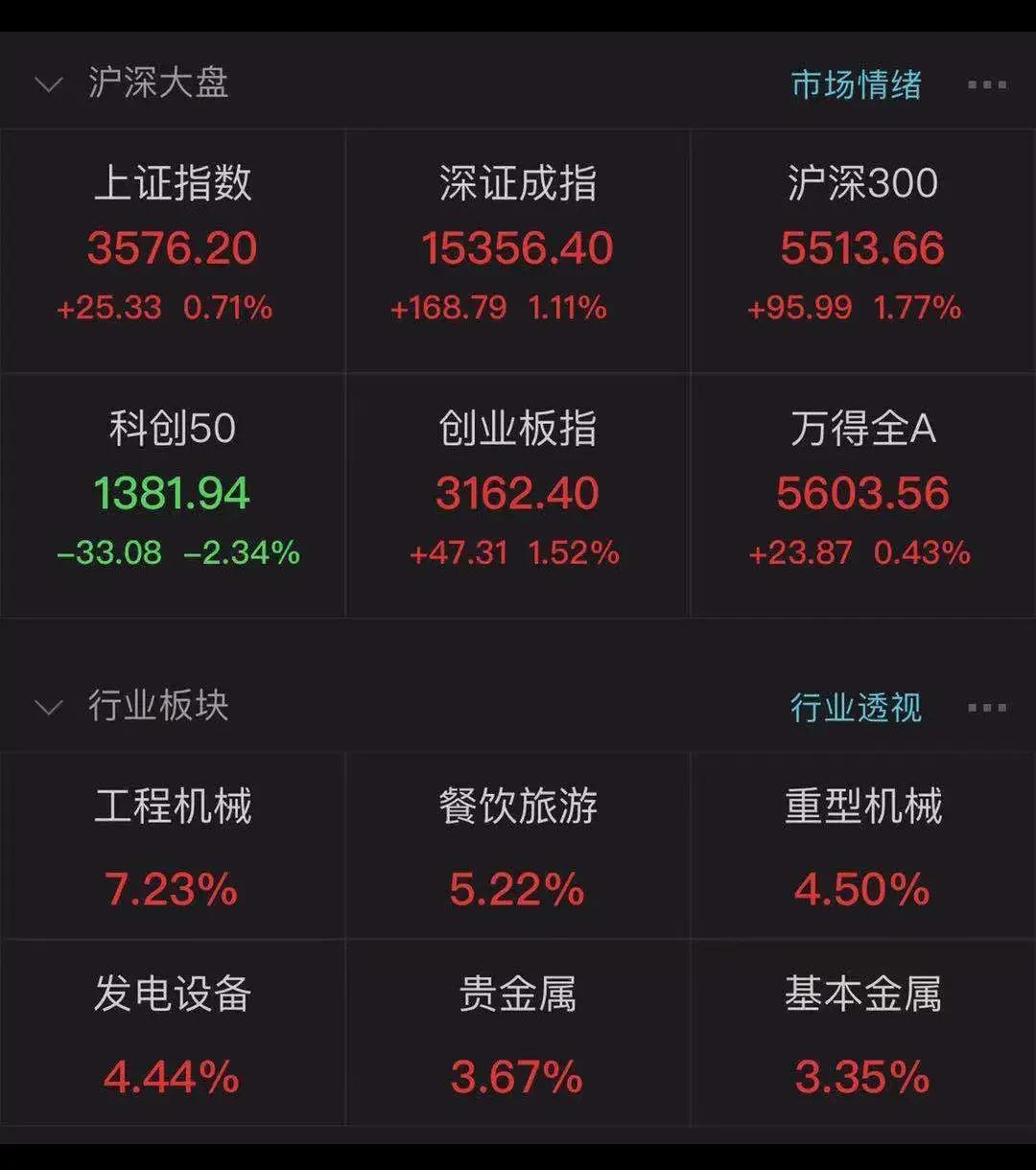The image size is (1036, 1170).
Task: Open the 科创50 index card
Action: tap(173, 494)
